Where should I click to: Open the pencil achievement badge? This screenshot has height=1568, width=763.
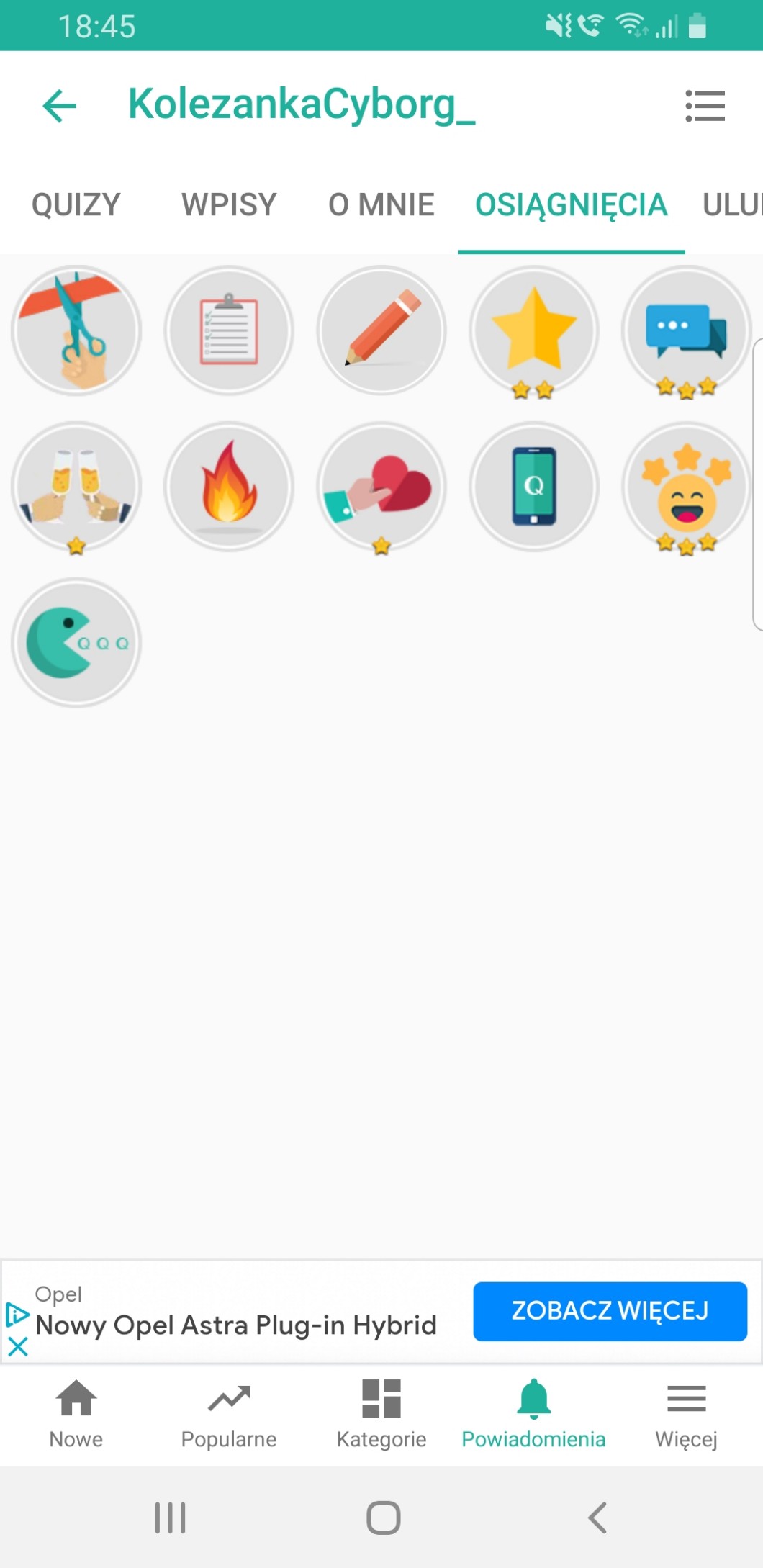point(381,330)
